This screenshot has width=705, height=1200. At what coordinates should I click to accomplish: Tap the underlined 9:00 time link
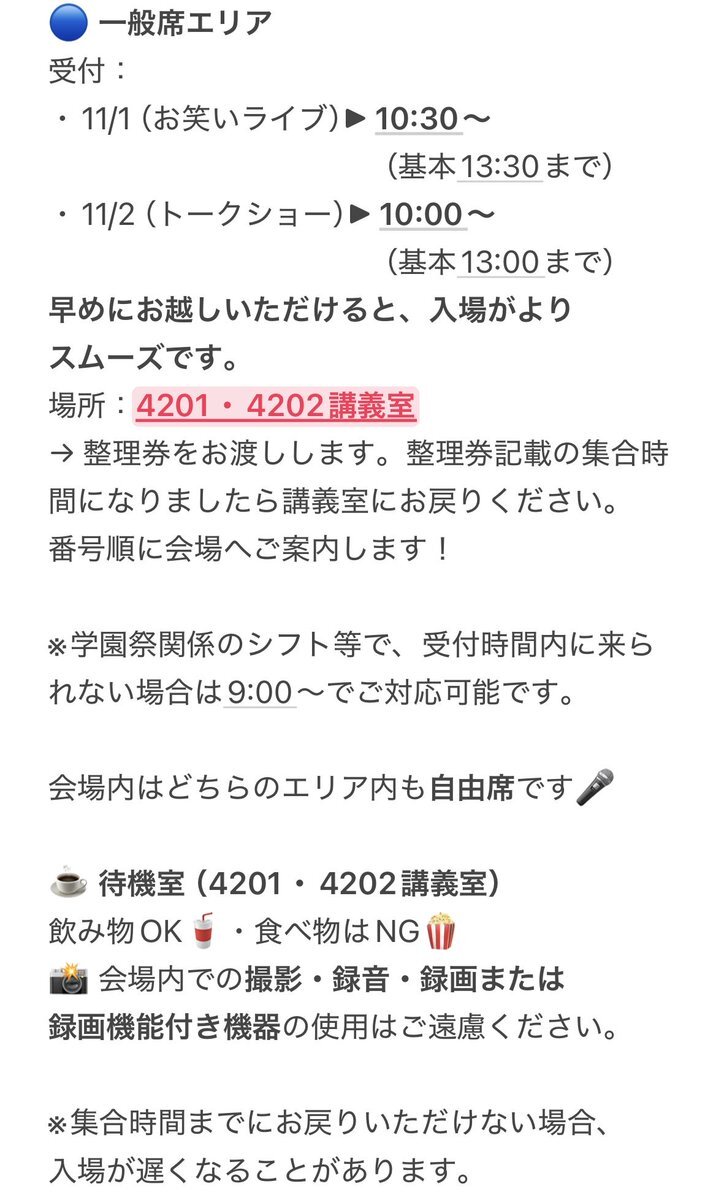coord(260,692)
